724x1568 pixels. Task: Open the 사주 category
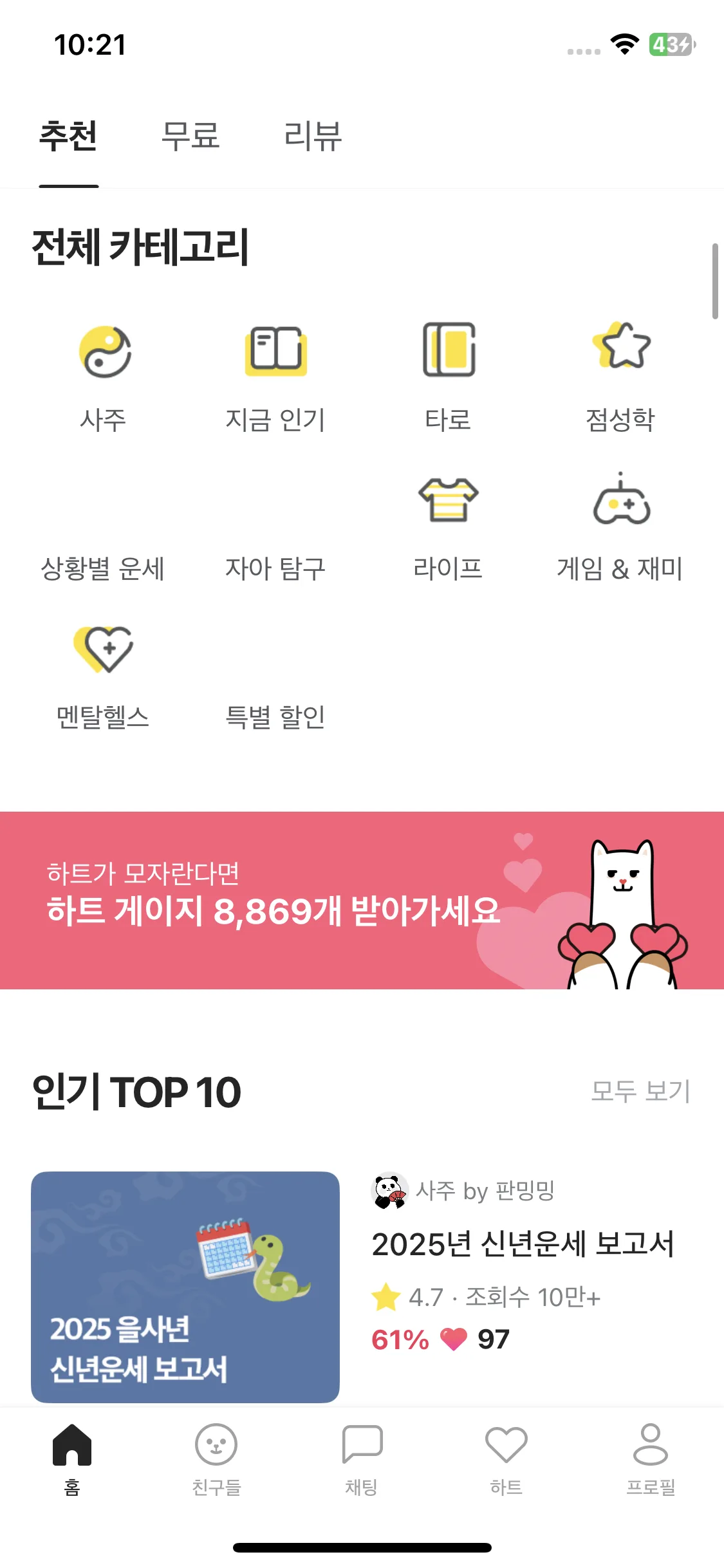104,378
